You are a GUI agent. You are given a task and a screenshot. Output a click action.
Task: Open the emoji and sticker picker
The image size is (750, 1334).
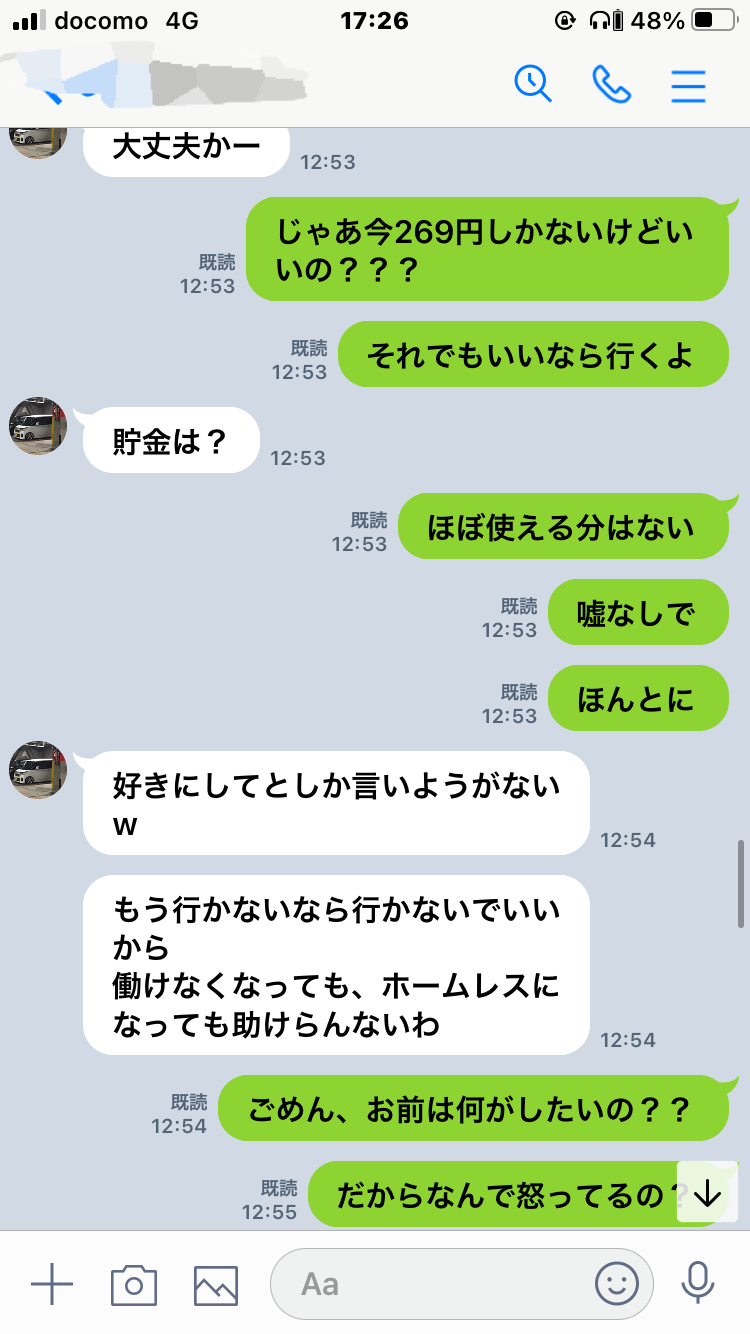click(x=617, y=1284)
